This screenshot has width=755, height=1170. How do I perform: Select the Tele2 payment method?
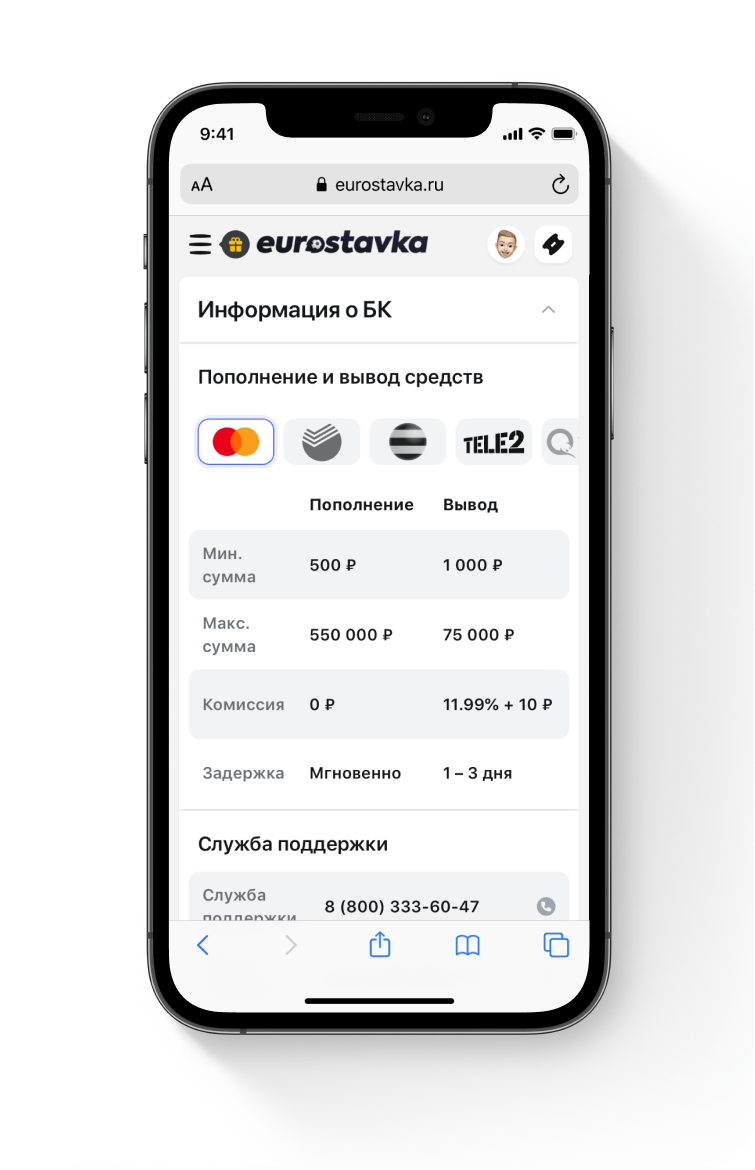(493, 442)
